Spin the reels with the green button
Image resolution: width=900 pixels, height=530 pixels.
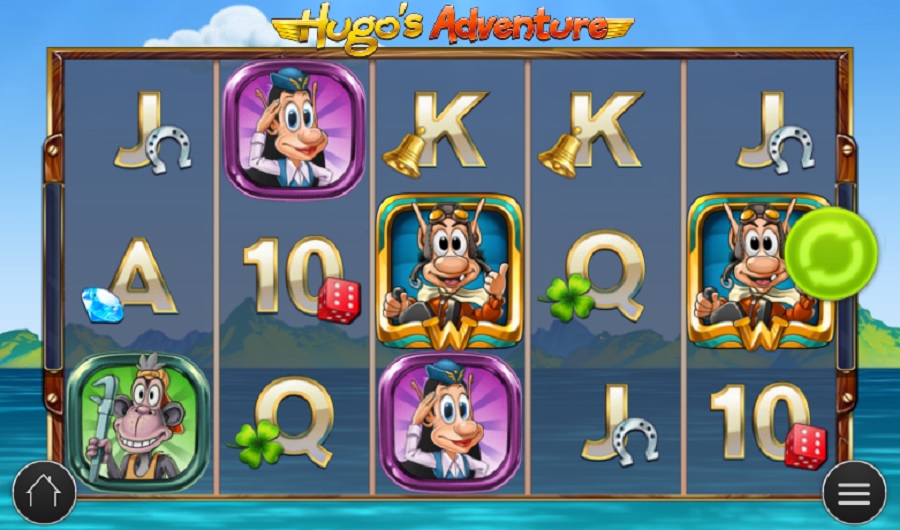point(830,252)
